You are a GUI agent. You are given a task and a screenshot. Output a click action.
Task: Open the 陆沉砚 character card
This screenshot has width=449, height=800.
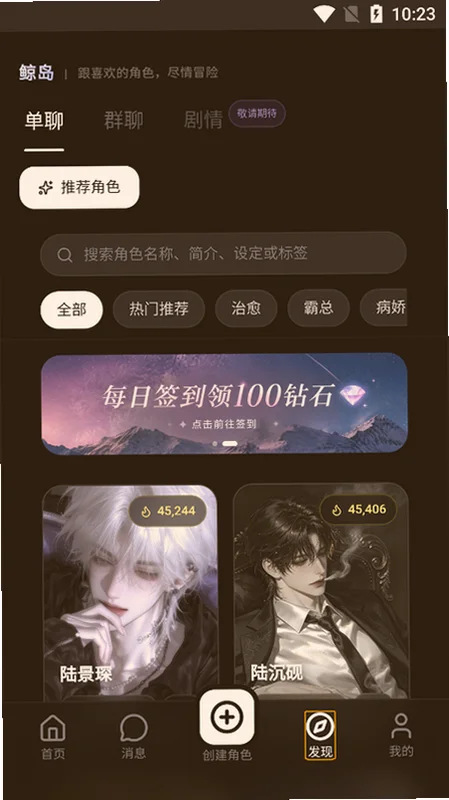click(321, 592)
